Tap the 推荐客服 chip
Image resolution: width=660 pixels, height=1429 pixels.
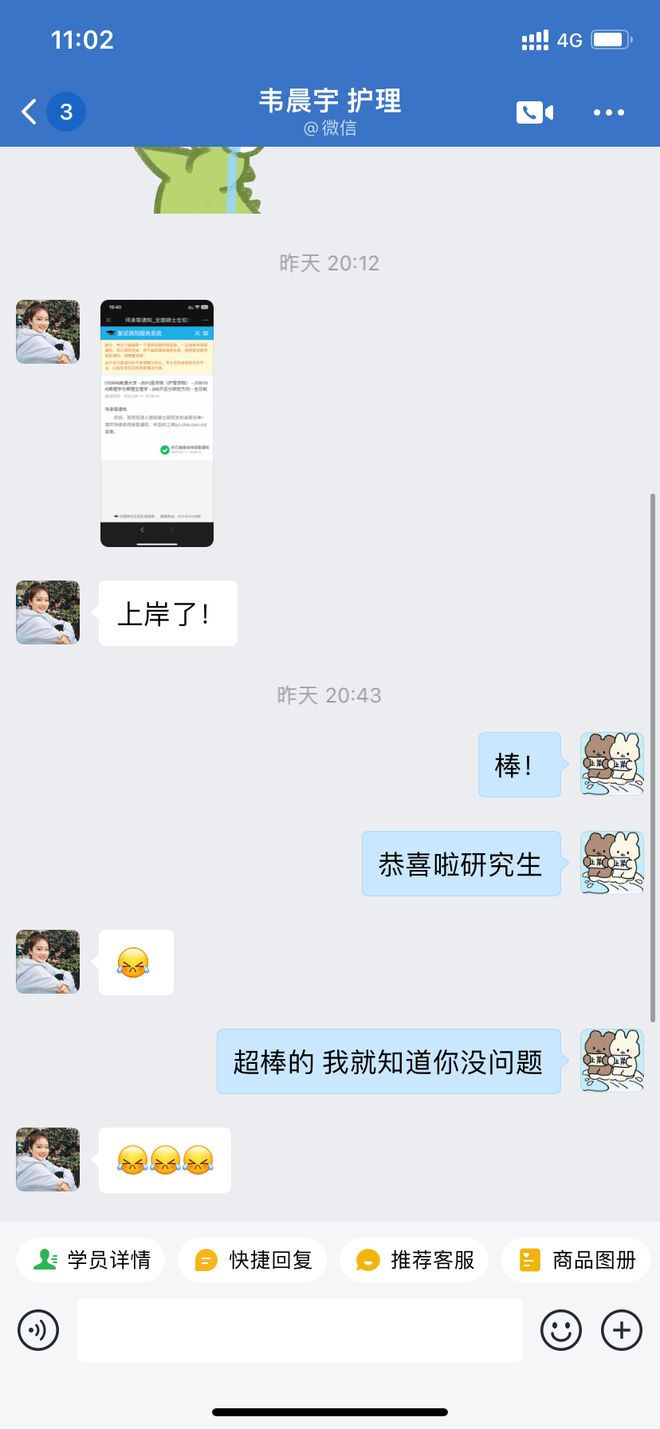coord(416,1260)
